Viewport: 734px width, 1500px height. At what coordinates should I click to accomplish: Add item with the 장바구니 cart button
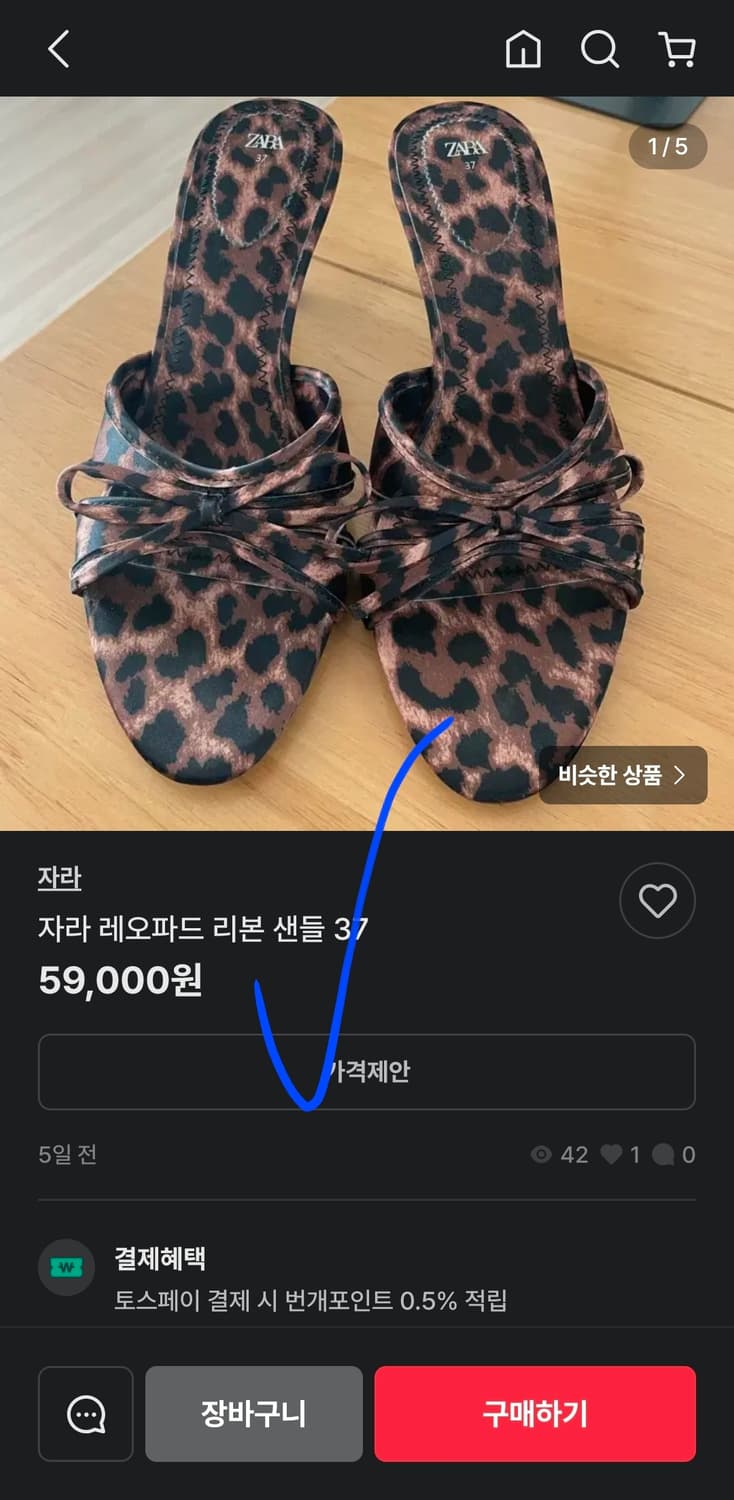tap(253, 1414)
